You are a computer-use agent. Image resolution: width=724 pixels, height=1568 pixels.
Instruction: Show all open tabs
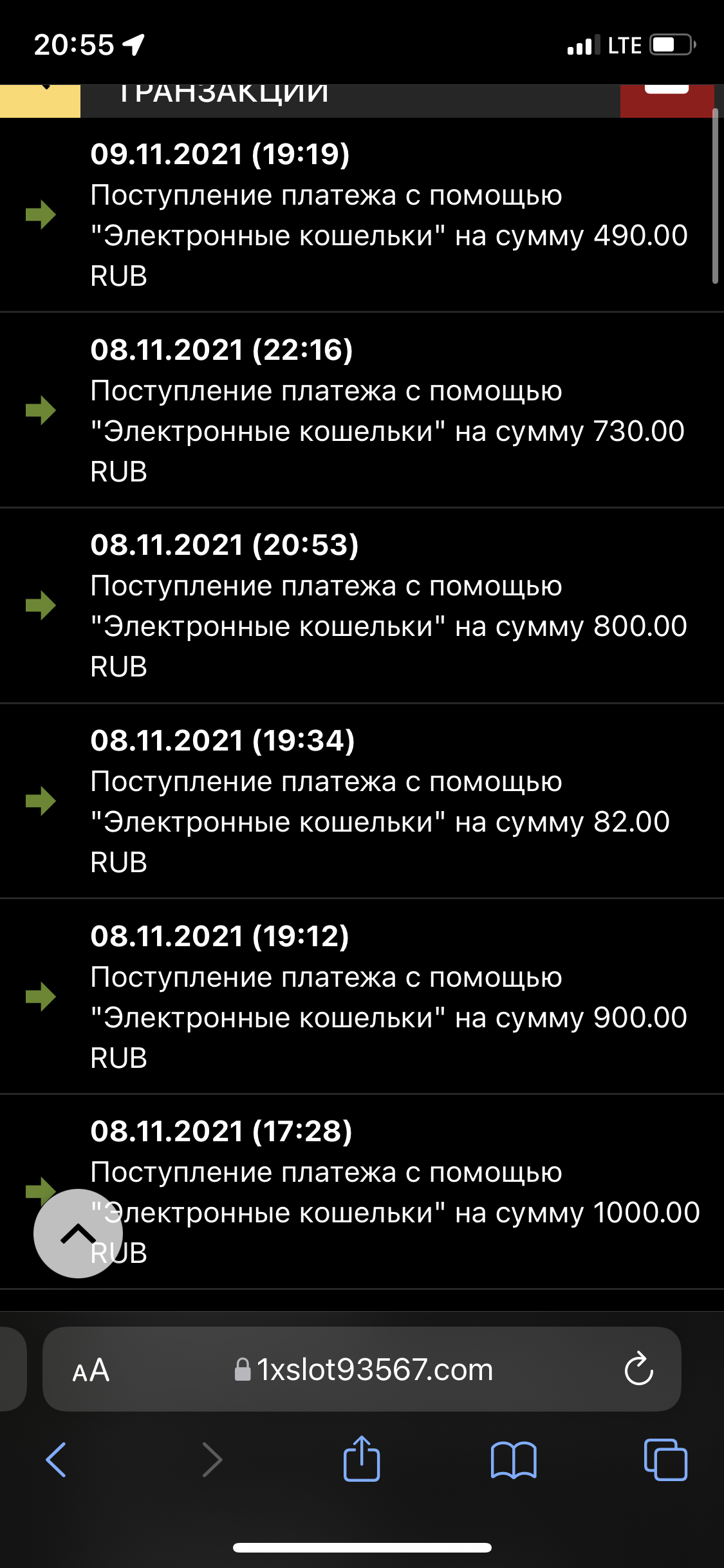pos(665,1459)
